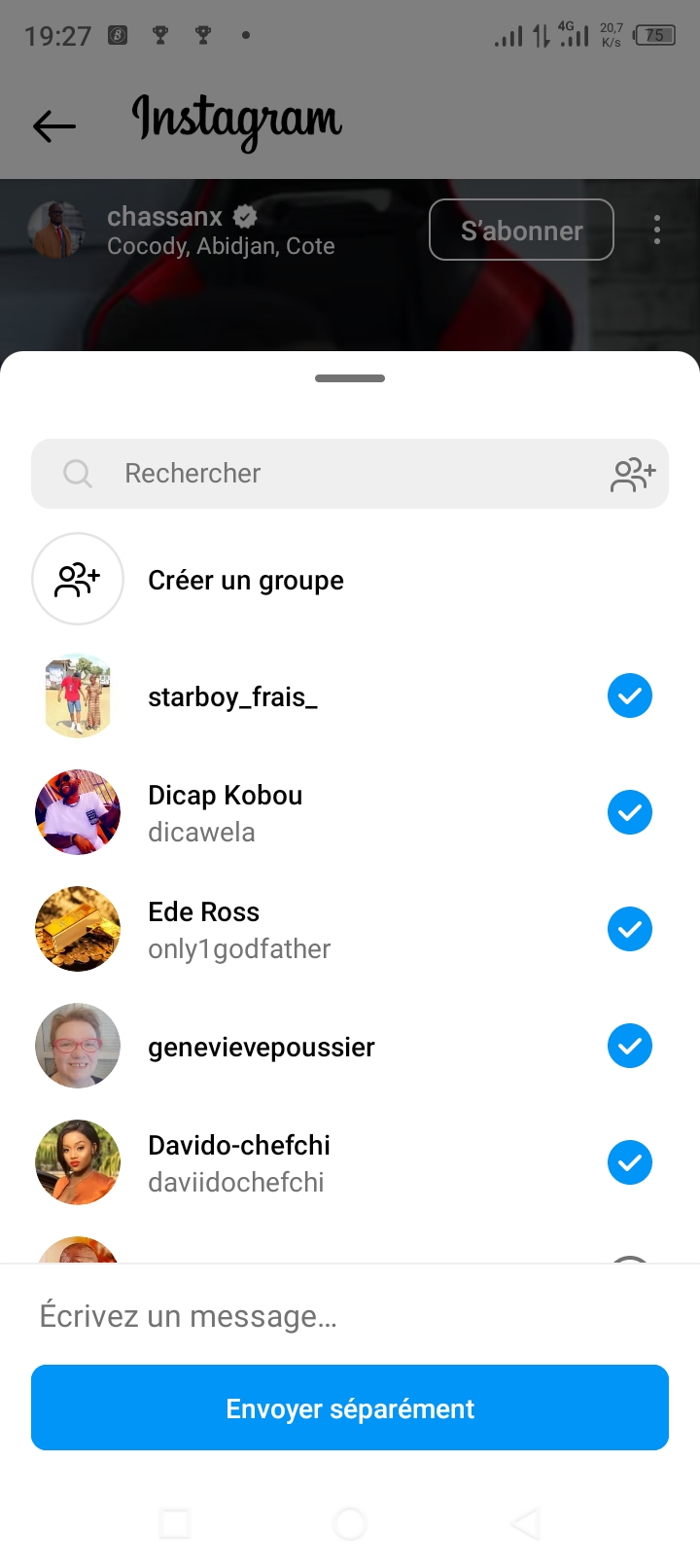Tap the add people icon in search bar

coord(633,474)
